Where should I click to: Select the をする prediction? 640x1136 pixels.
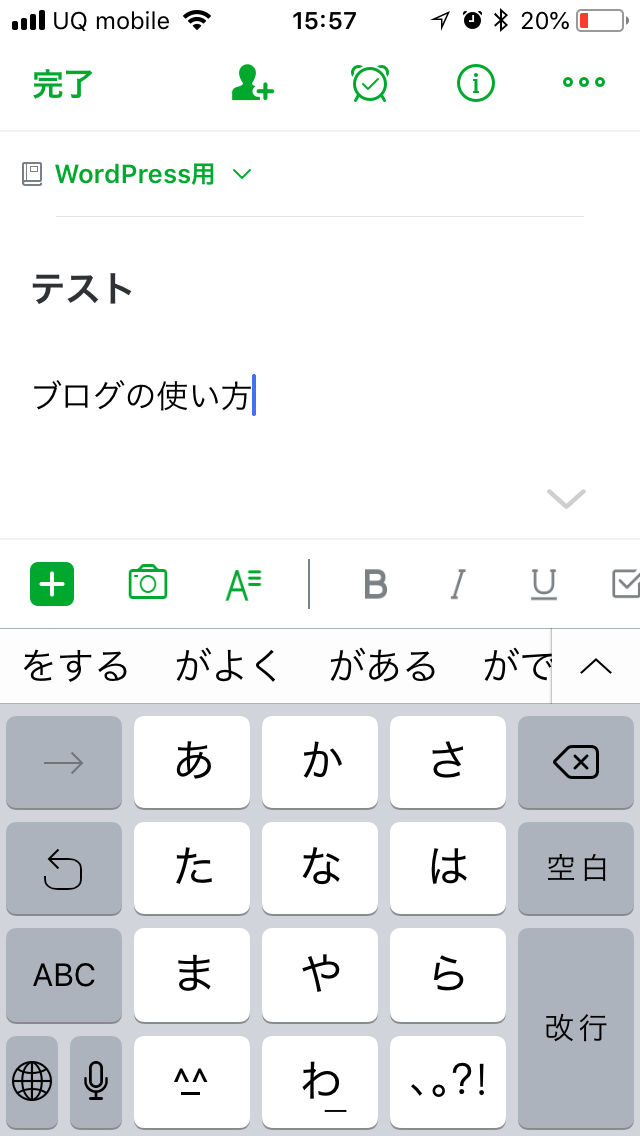point(75,667)
